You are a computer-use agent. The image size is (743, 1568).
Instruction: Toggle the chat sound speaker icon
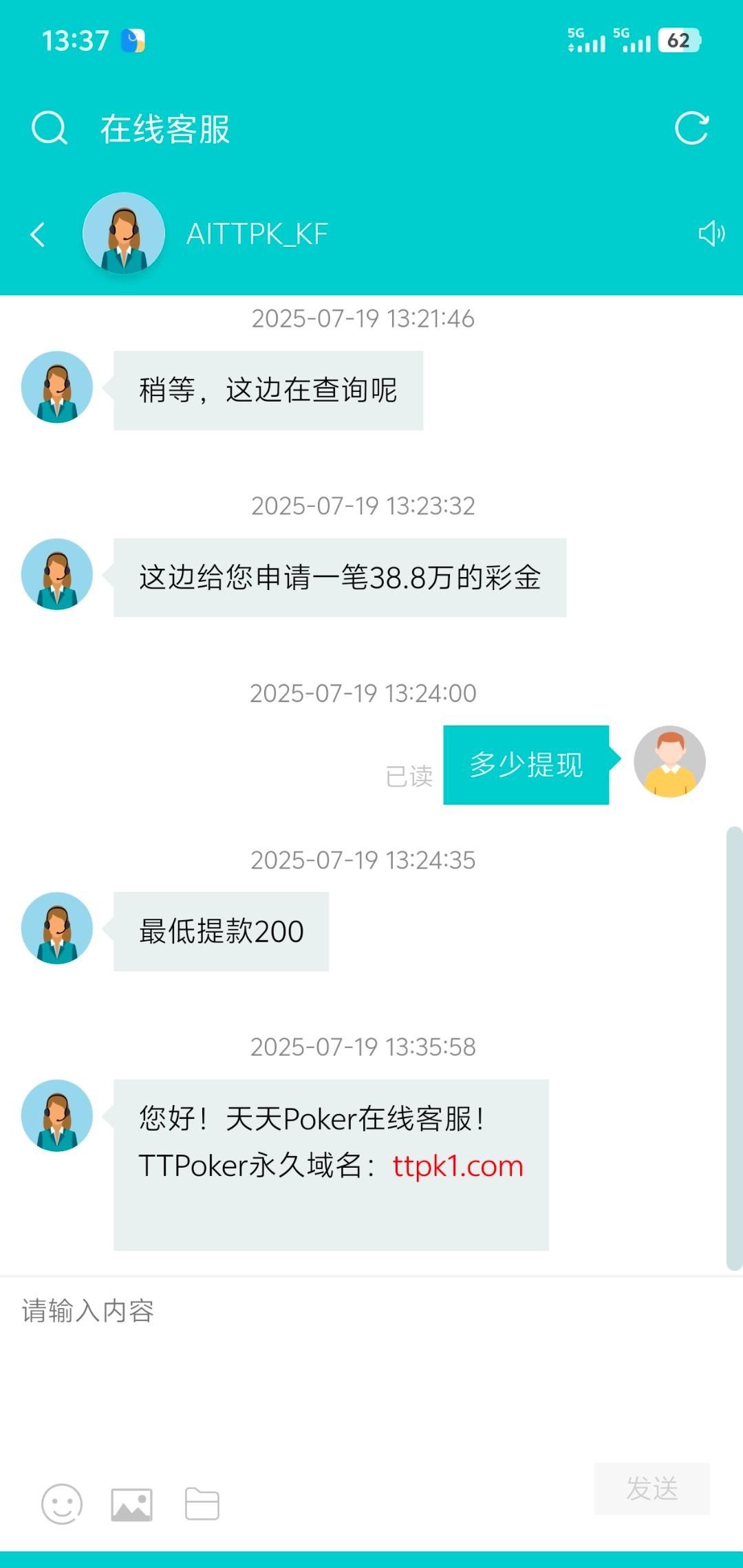711,234
